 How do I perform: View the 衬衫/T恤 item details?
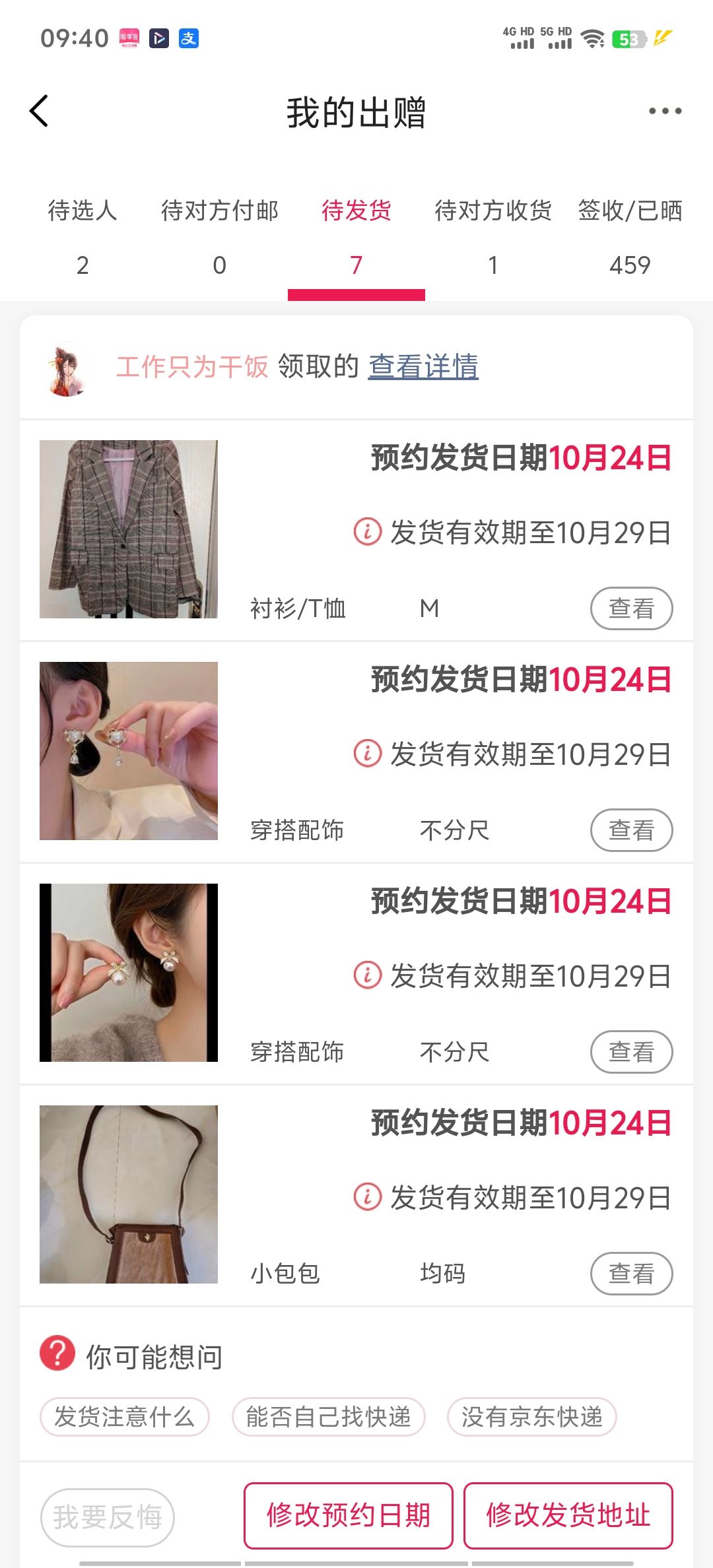coord(631,608)
